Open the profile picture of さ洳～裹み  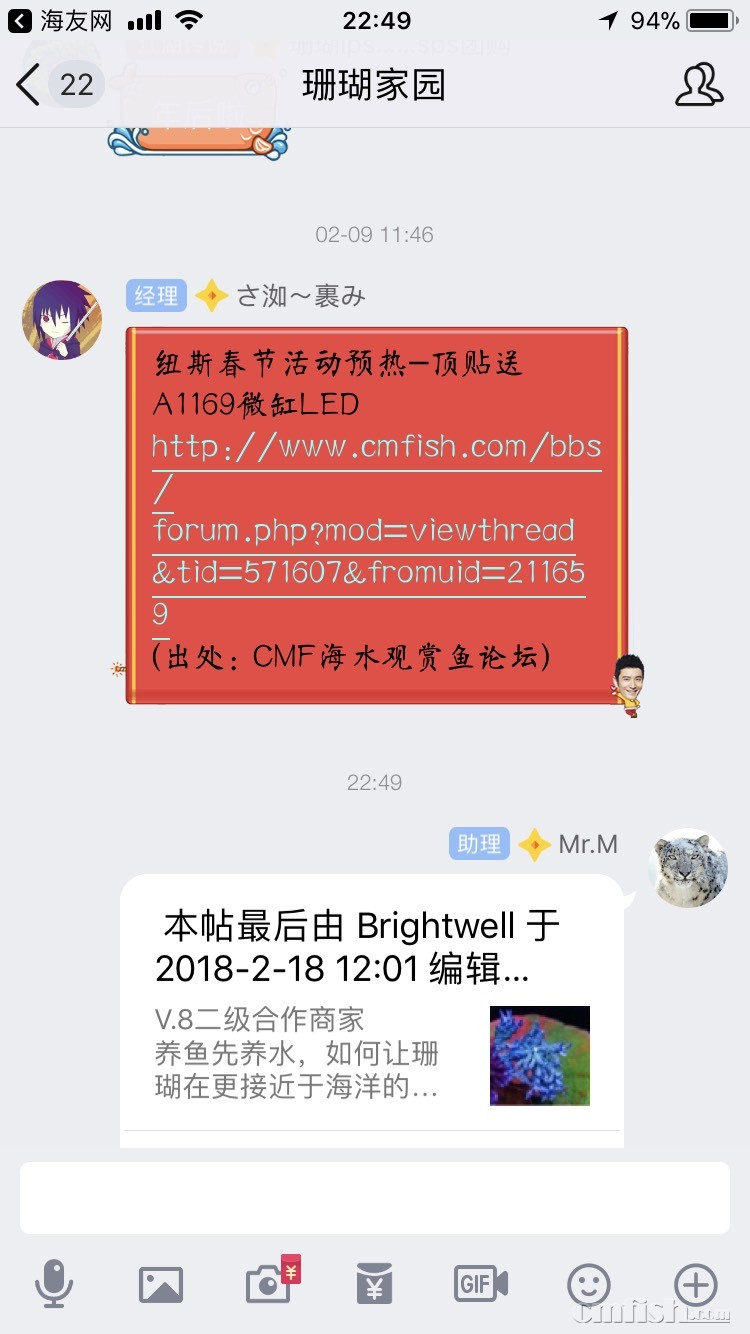[62, 320]
